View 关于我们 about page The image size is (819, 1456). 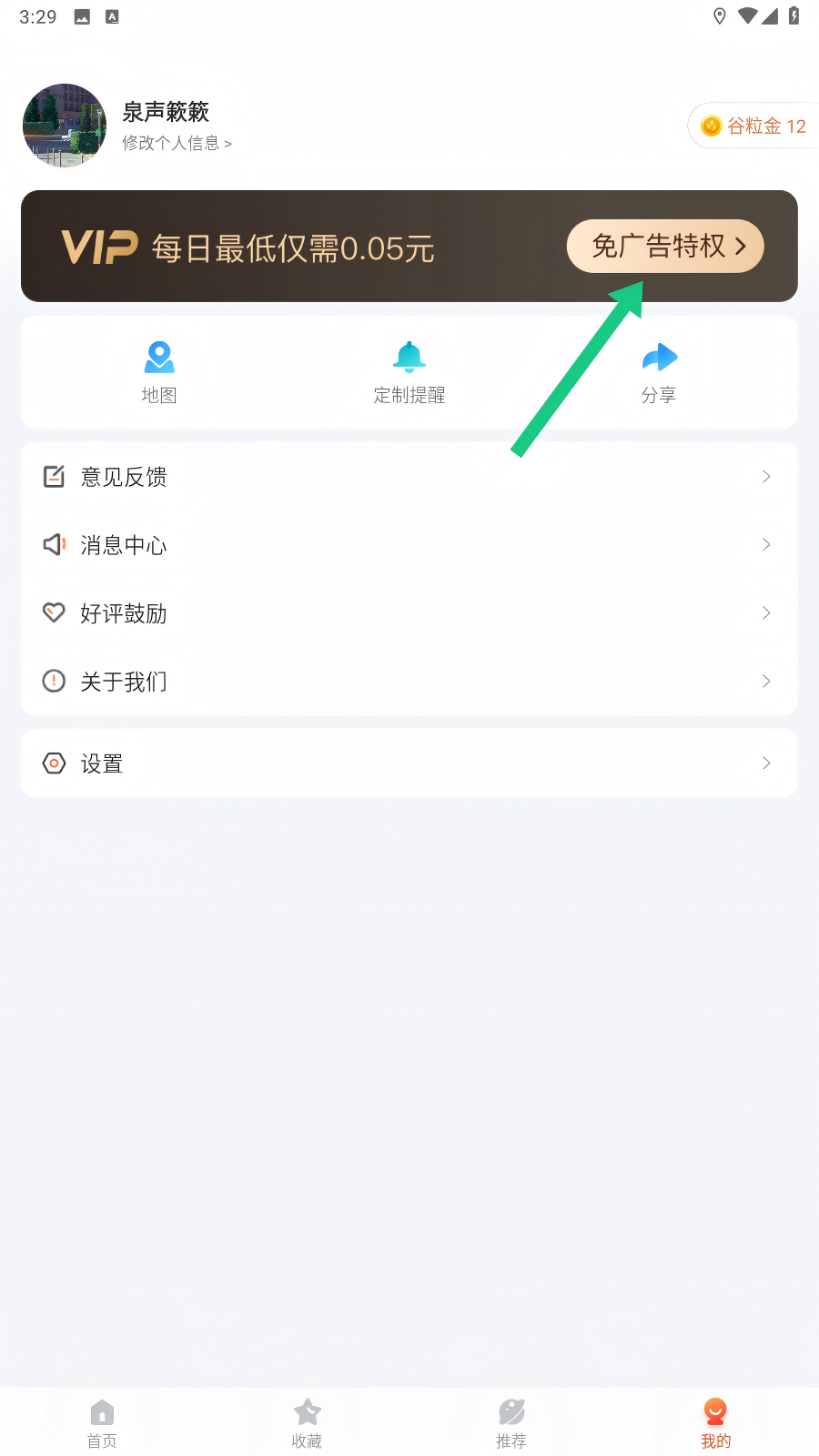(409, 682)
